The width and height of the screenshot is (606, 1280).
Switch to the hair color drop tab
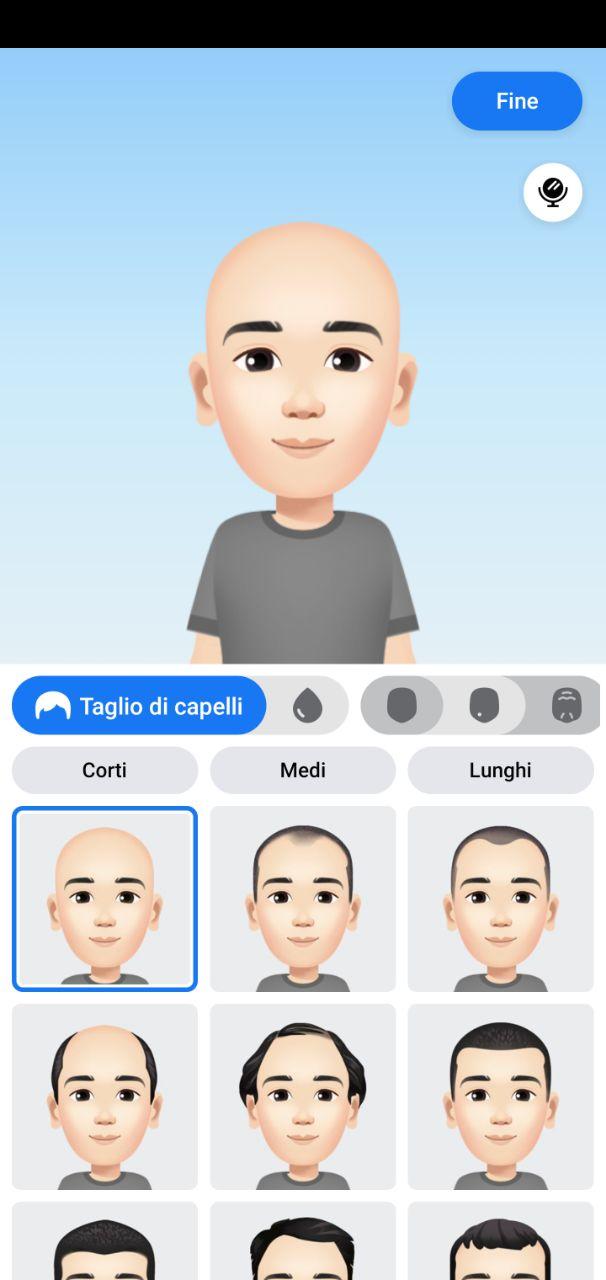[x=308, y=706]
